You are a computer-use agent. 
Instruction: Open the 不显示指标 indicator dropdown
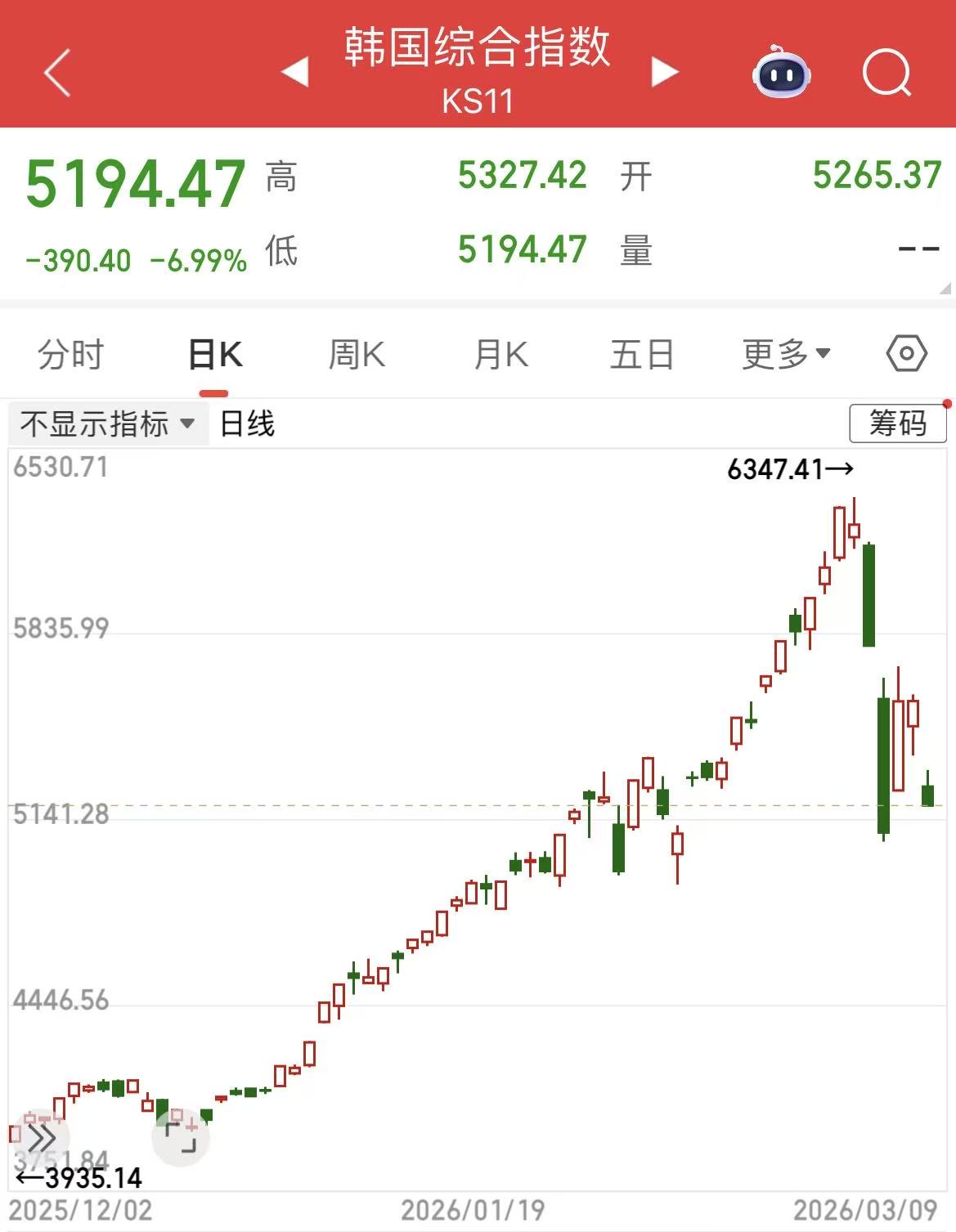[107, 423]
